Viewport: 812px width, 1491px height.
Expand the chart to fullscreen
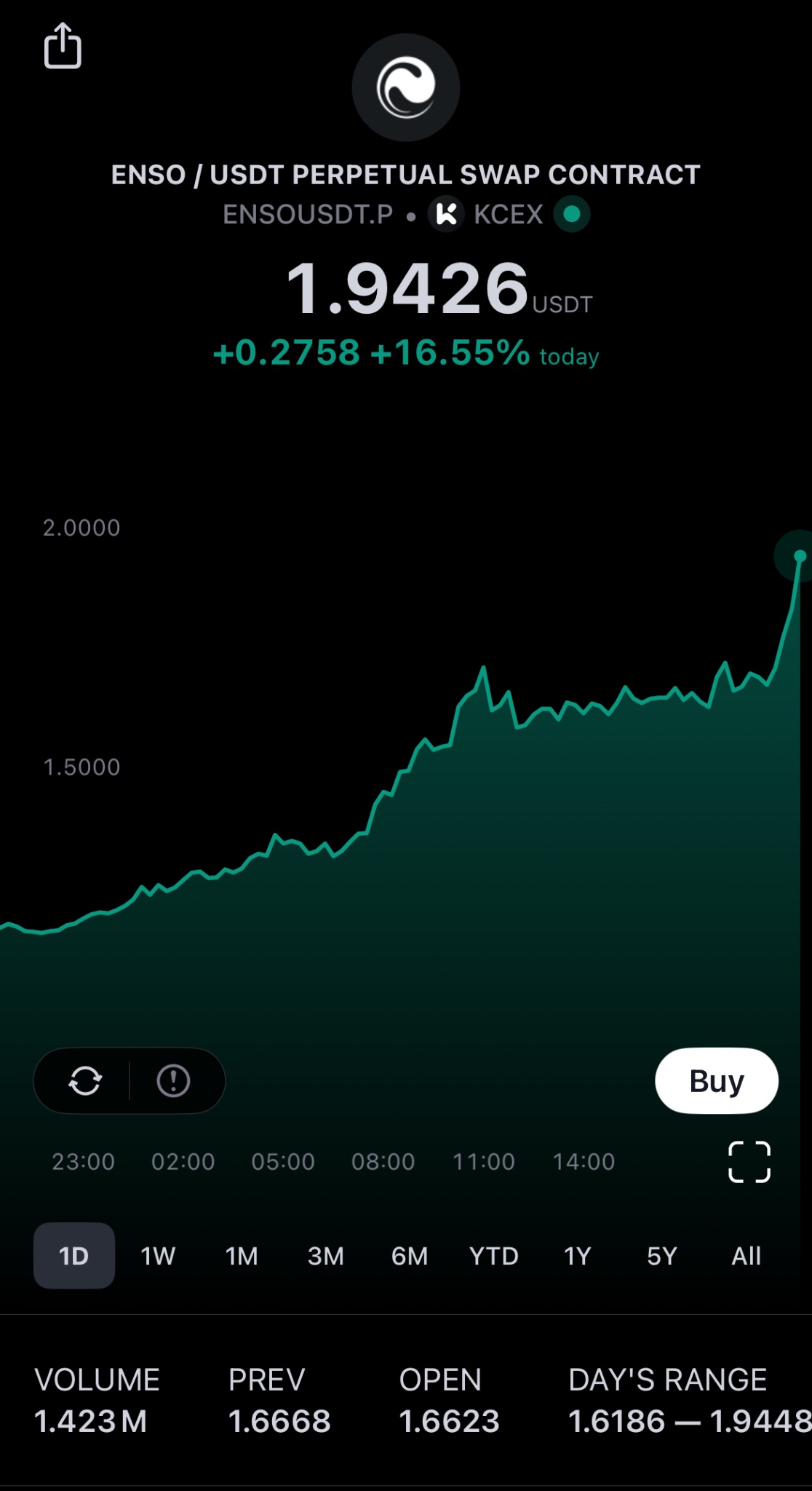click(x=749, y=1161)
